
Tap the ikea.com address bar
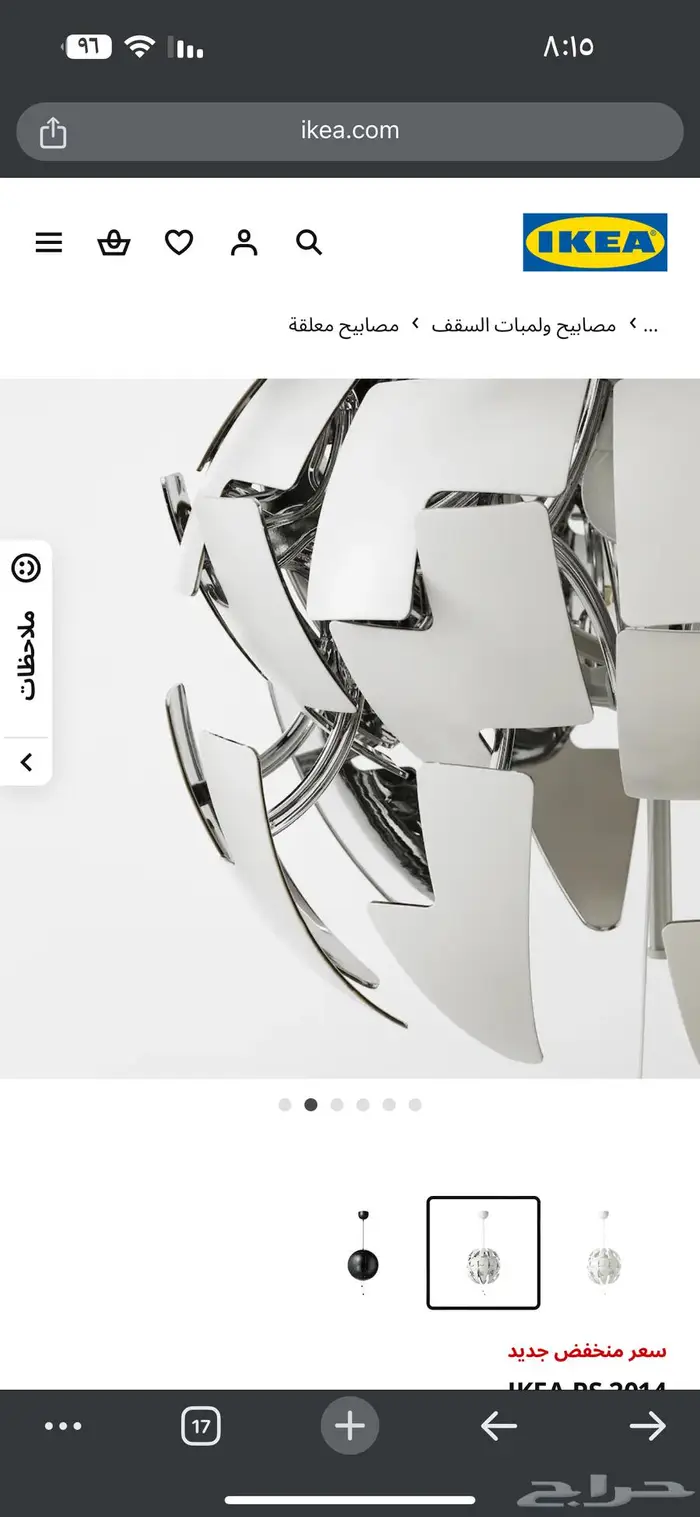coord(350,131)
